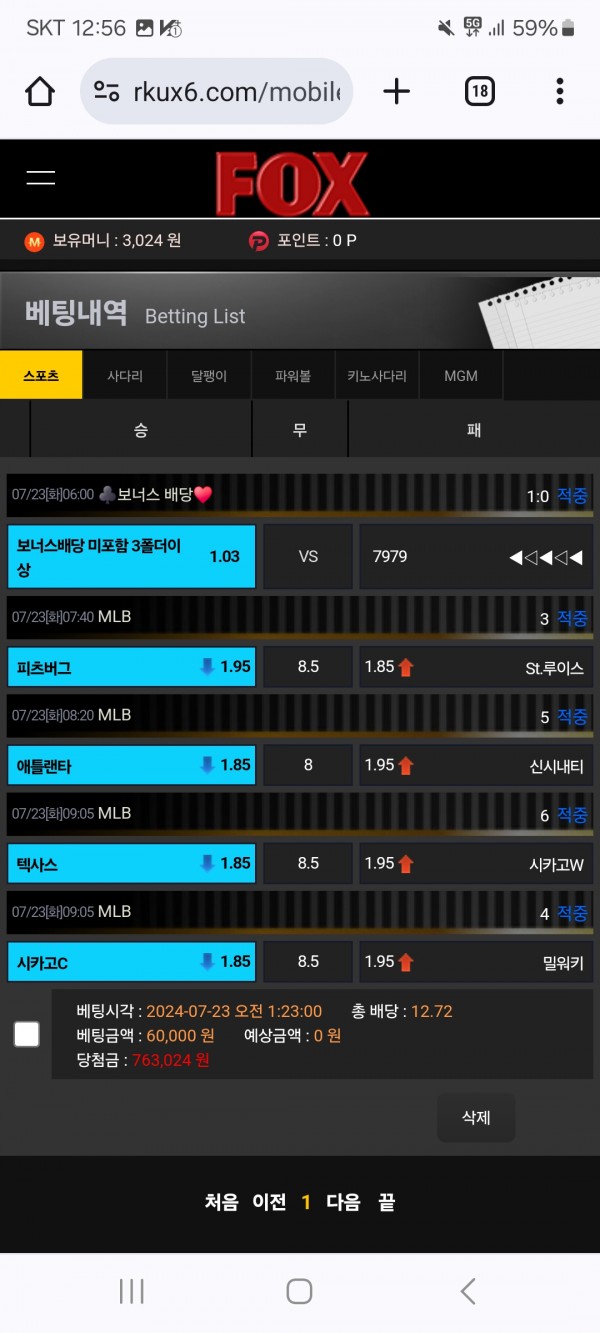Switch to the 사다리 tab
The image size is (600, 1333).
(125, 376)
